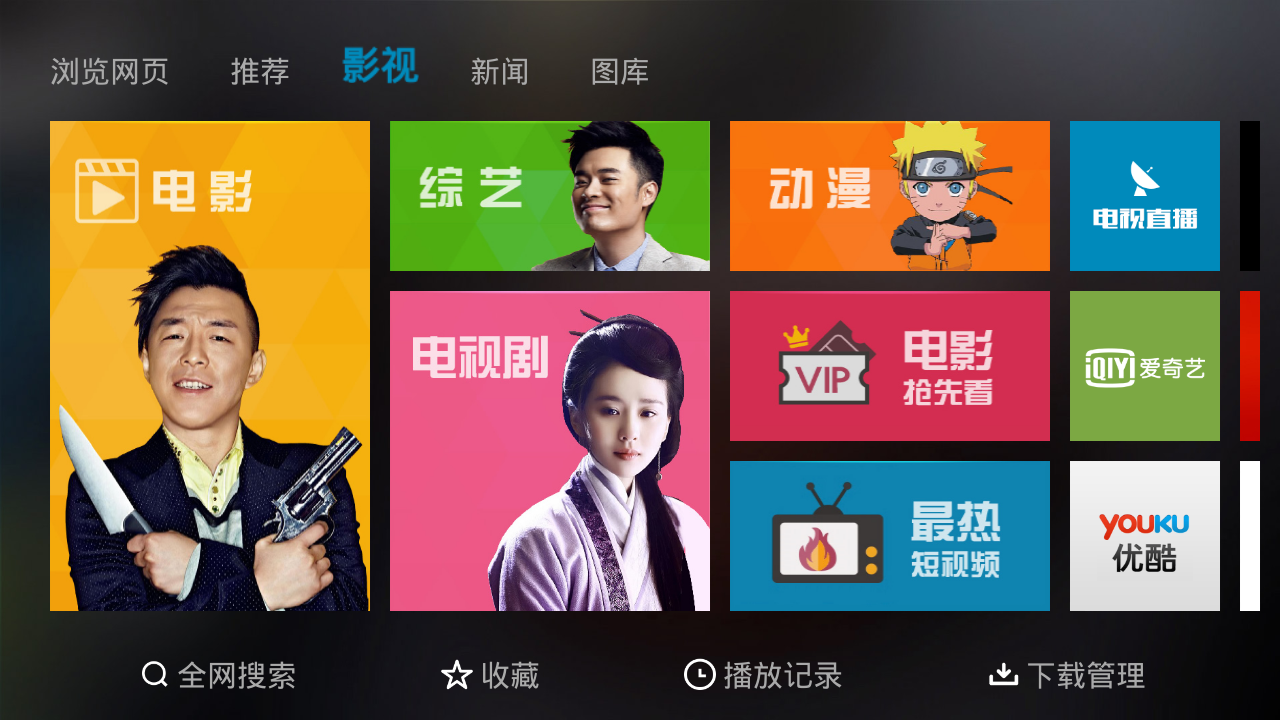Open the 电影 movie tile
Image resolution: width=1280 pixels, height=720 pixels.
tap(210, 366)
